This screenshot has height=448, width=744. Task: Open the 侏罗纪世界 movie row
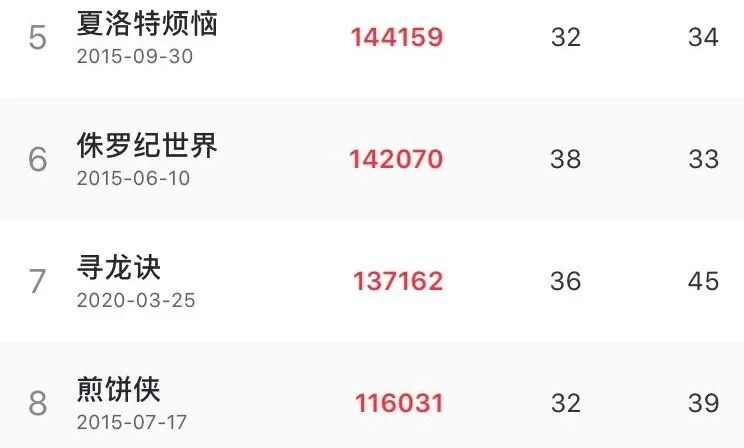(x=147, y=147)
